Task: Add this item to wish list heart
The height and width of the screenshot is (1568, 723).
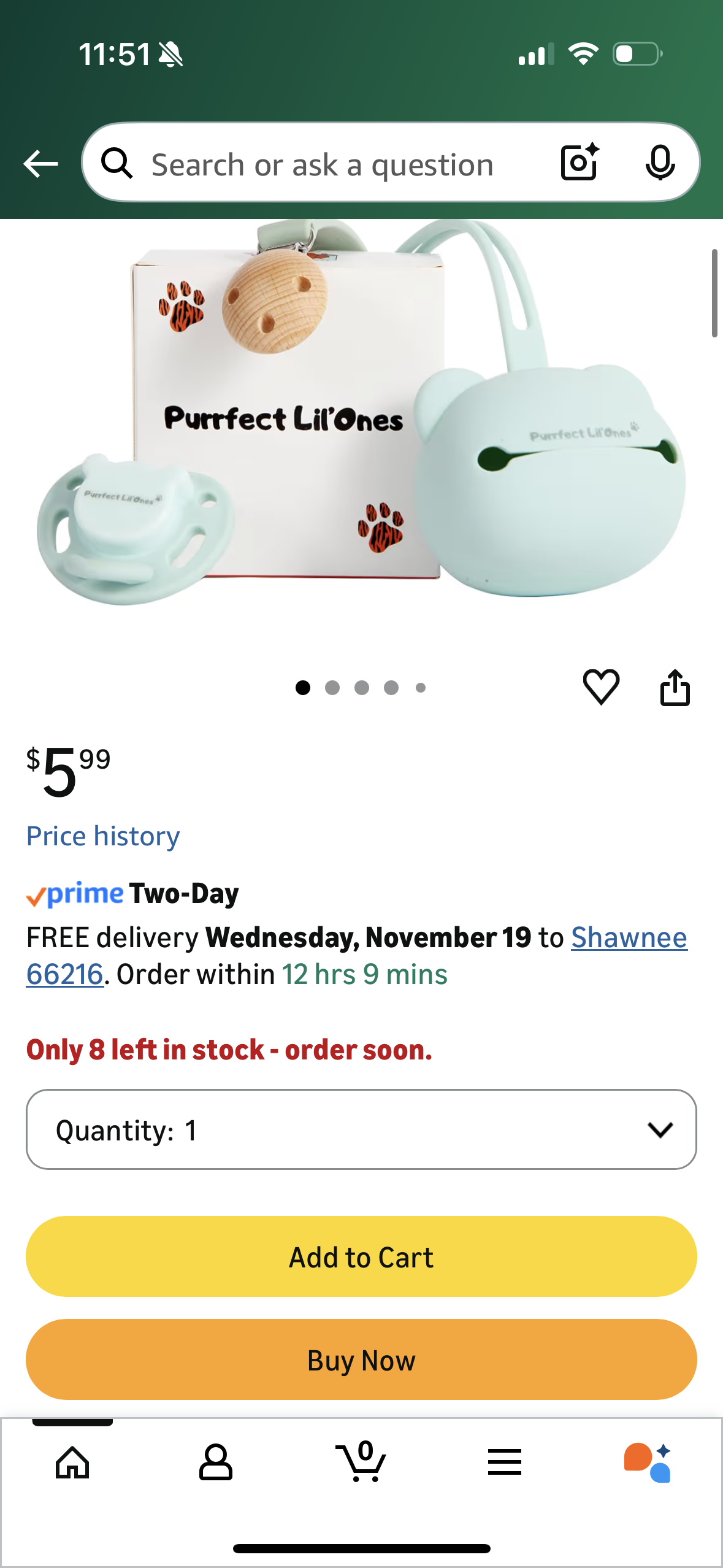Action: [601, 687]
